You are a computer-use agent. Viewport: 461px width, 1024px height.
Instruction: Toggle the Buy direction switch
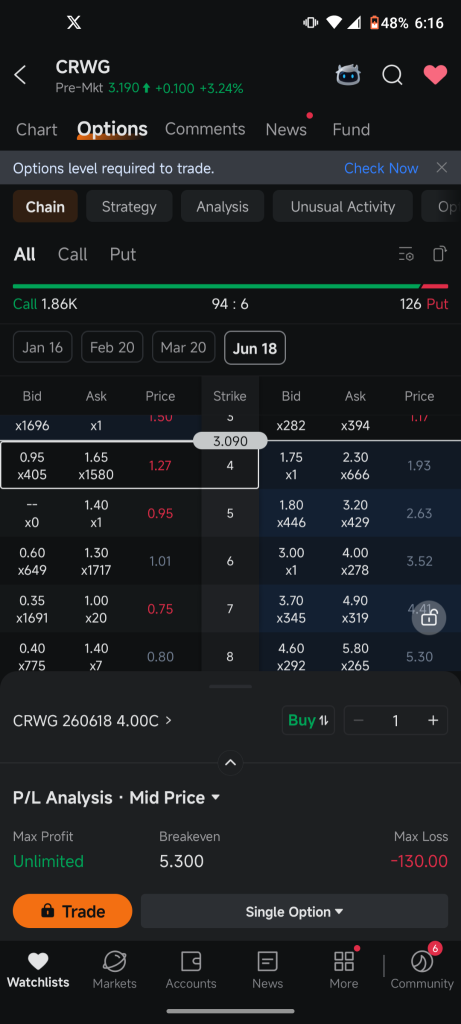[x=308, y=720]
